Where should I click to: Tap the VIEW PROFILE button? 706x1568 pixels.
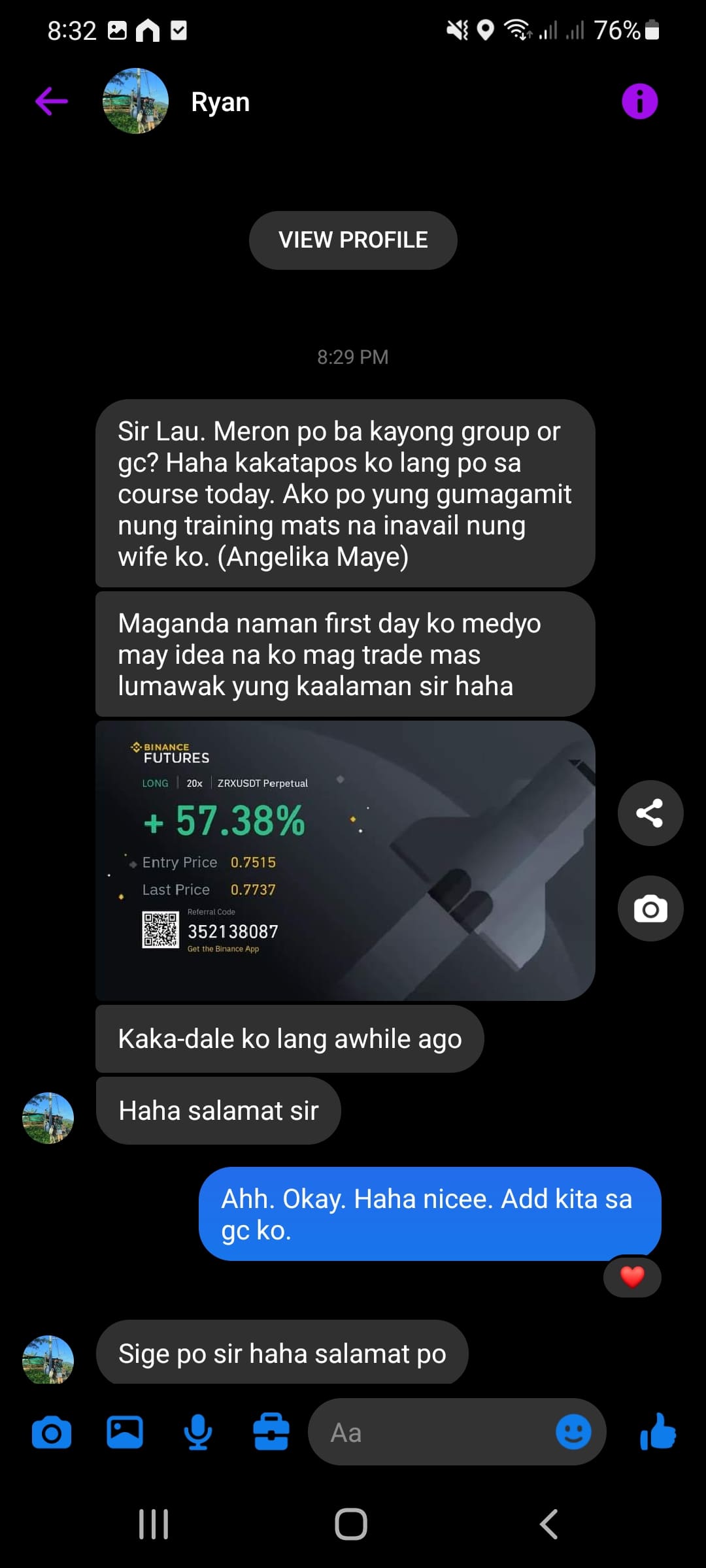coord(353,240)
